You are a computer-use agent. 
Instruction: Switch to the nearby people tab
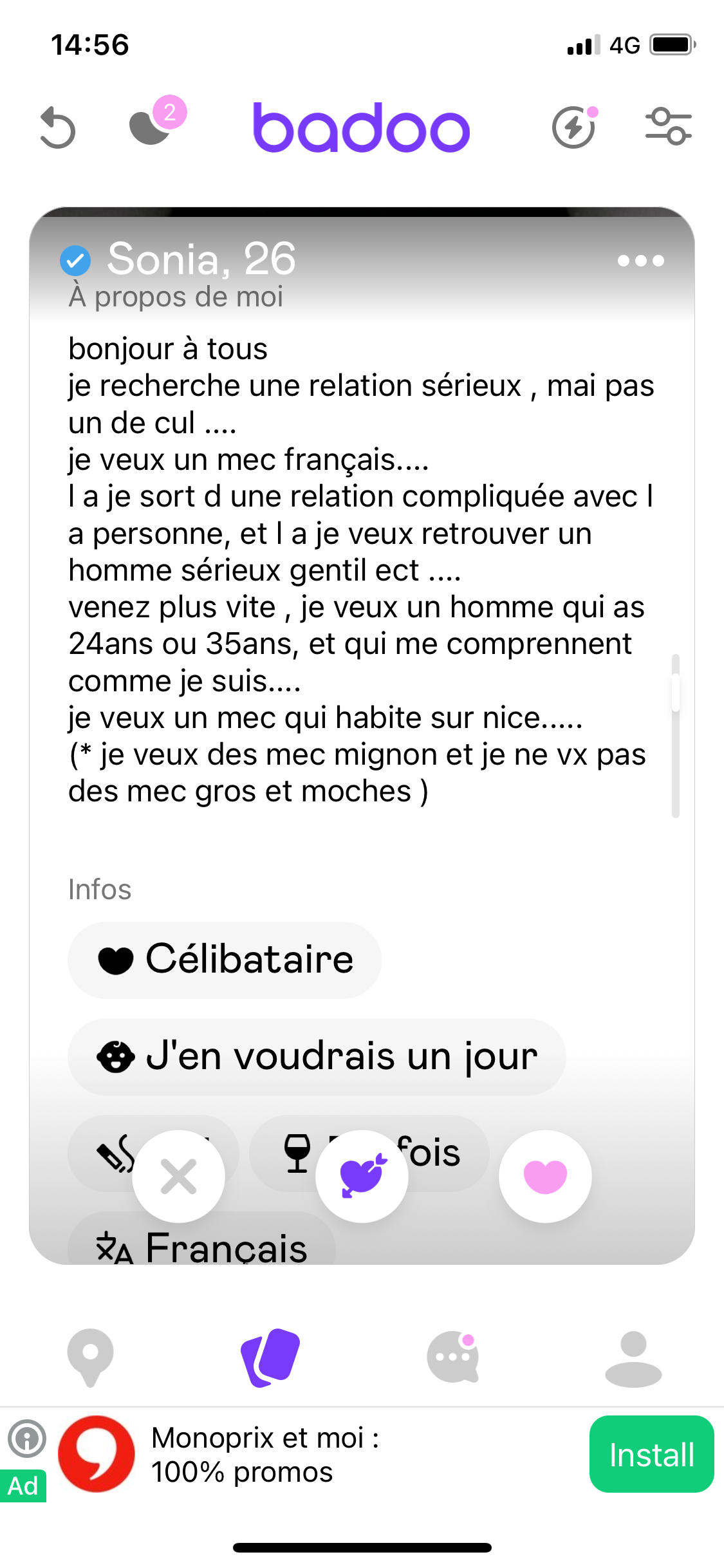tap(90, 1357)
